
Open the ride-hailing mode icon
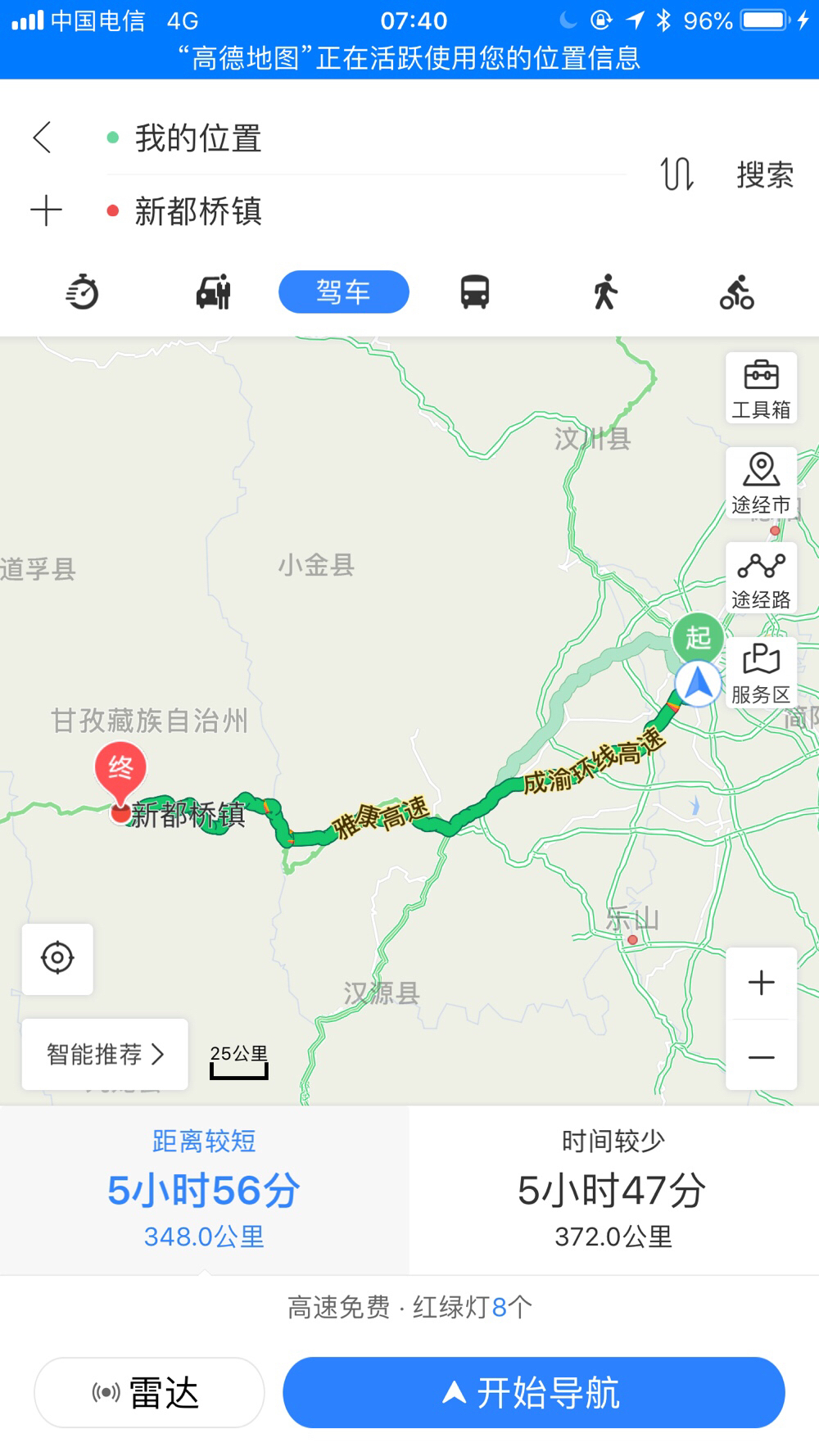212,292
